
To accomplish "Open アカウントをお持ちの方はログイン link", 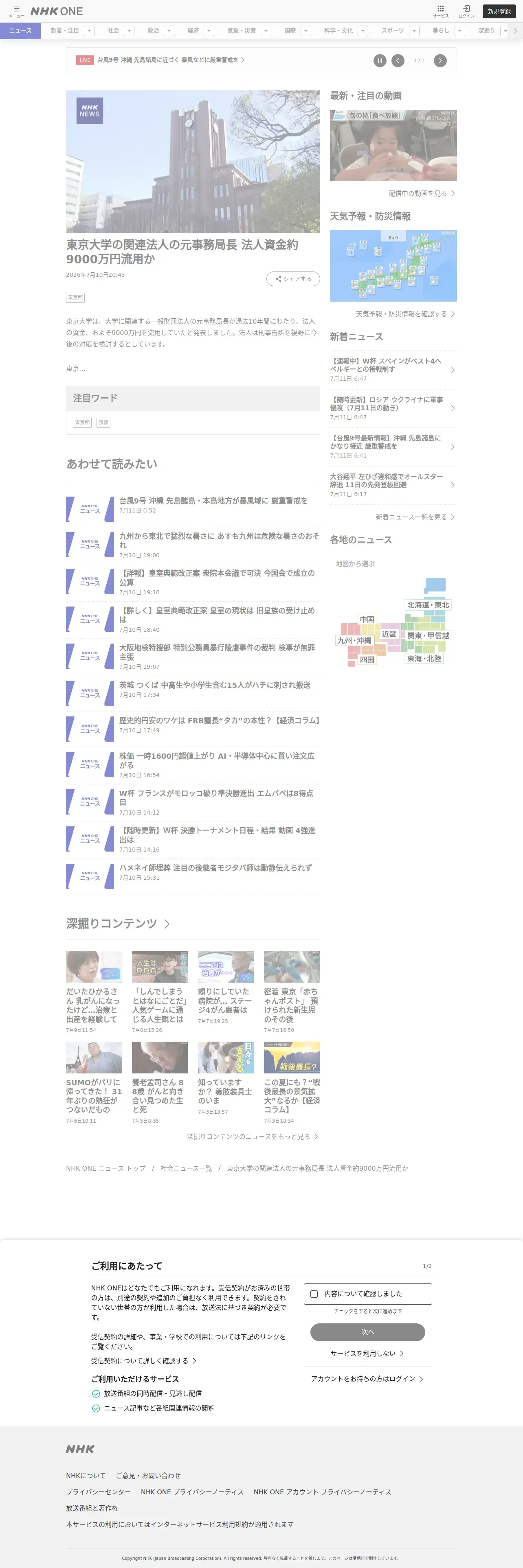I will click(x=367, y=1379).
